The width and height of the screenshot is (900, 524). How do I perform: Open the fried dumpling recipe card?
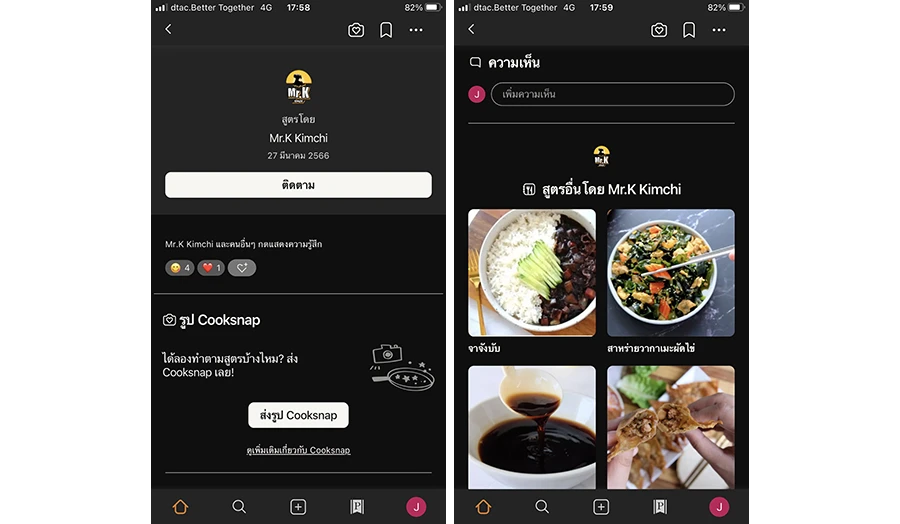670,427
